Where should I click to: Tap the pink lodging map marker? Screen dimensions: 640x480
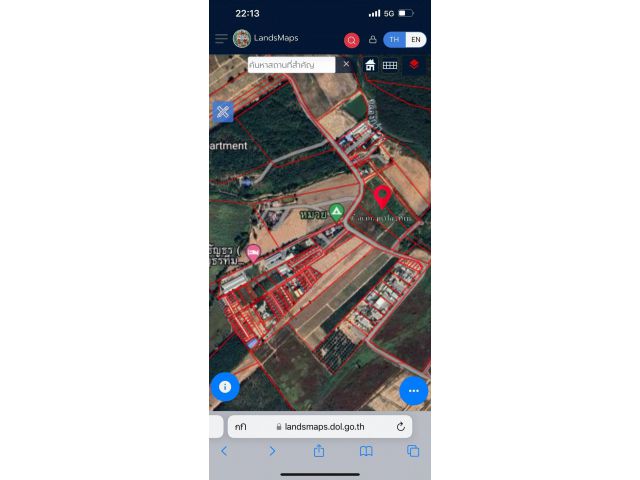pos(253,253)
